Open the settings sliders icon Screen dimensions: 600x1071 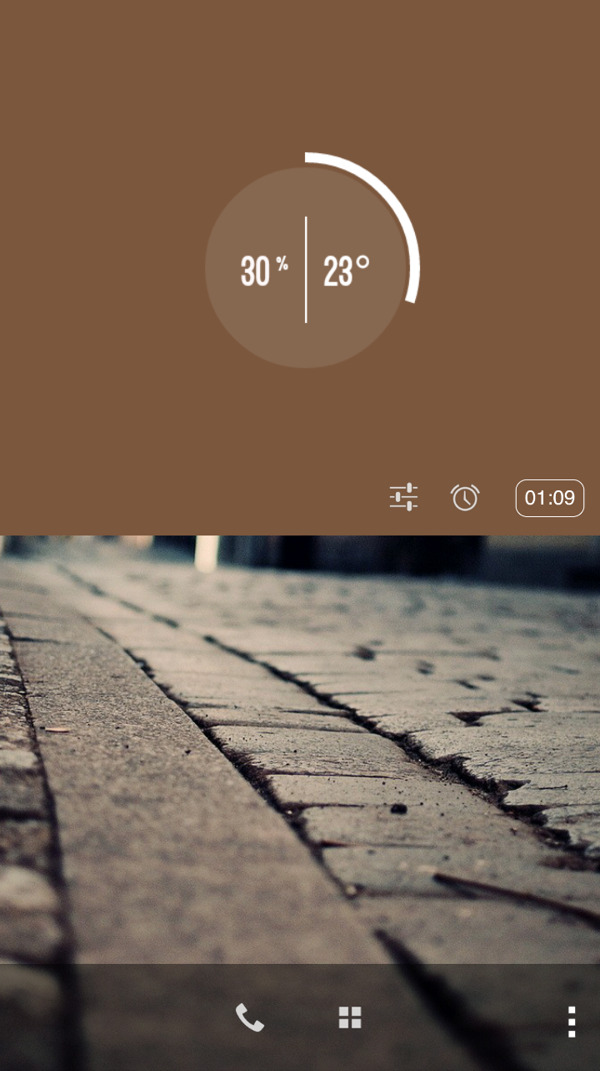(x=403, y=497)
